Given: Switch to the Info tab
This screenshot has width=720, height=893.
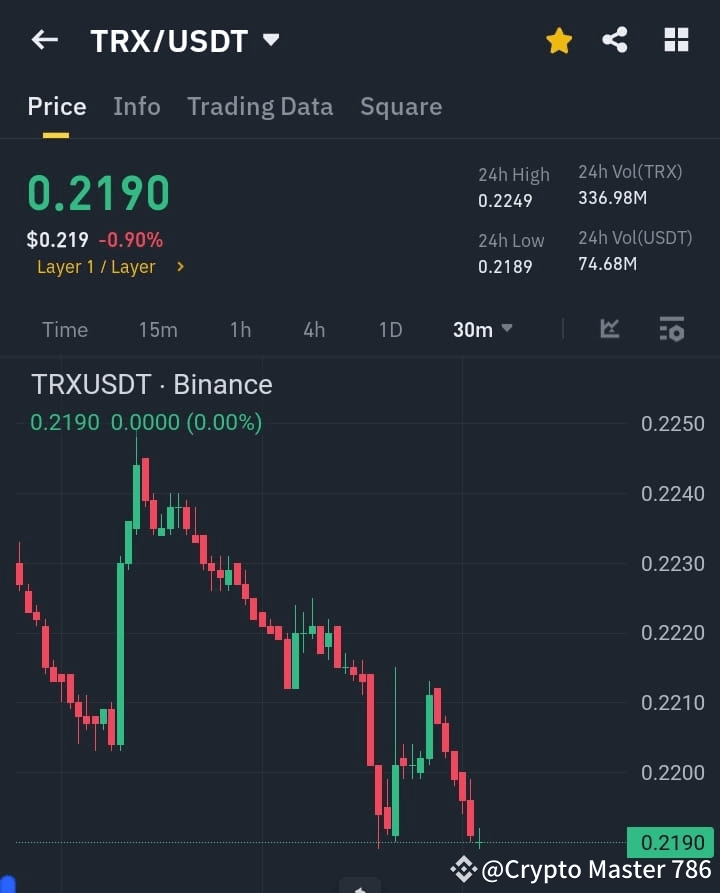Looking at the screenshot, I should 137,106.
